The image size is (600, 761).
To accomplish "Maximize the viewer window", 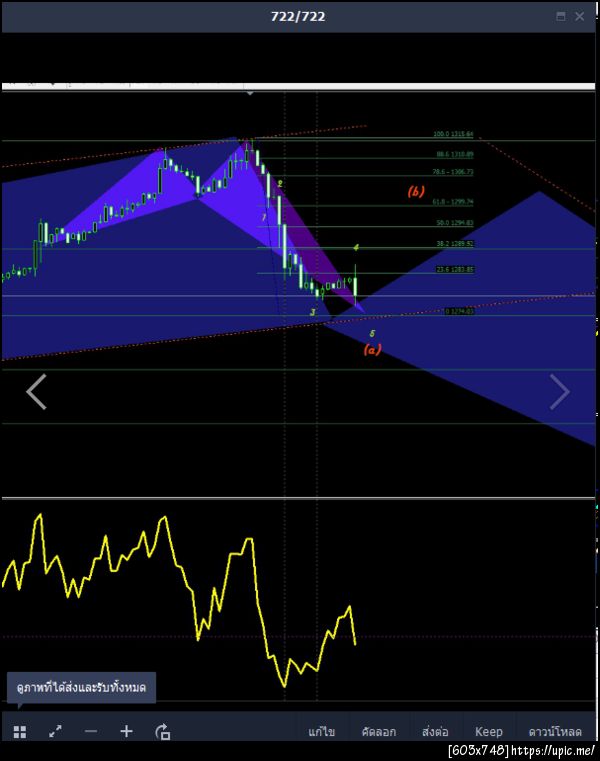I will [x=561, y=16].
